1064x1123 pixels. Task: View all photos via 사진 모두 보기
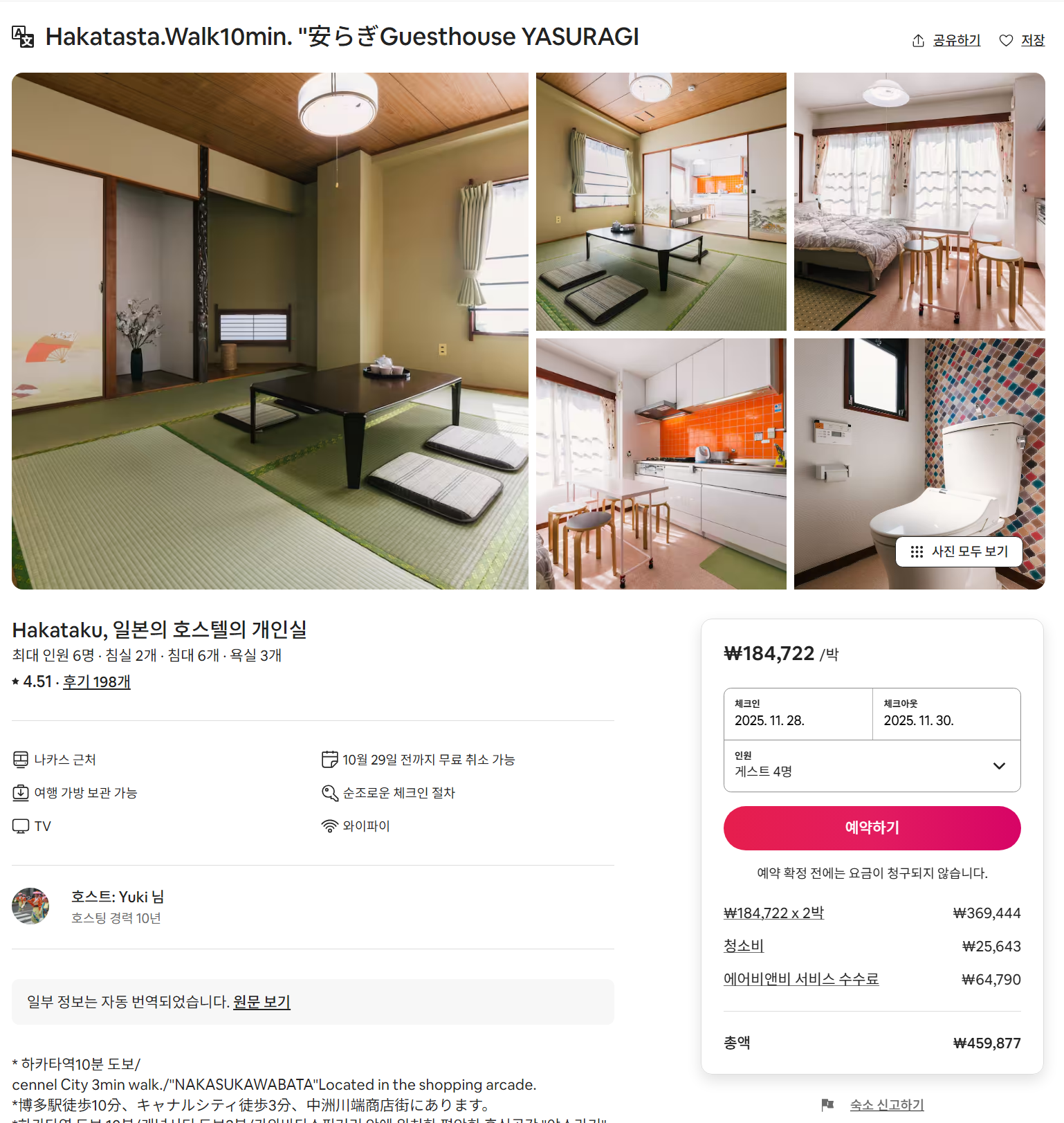point(959,551)
